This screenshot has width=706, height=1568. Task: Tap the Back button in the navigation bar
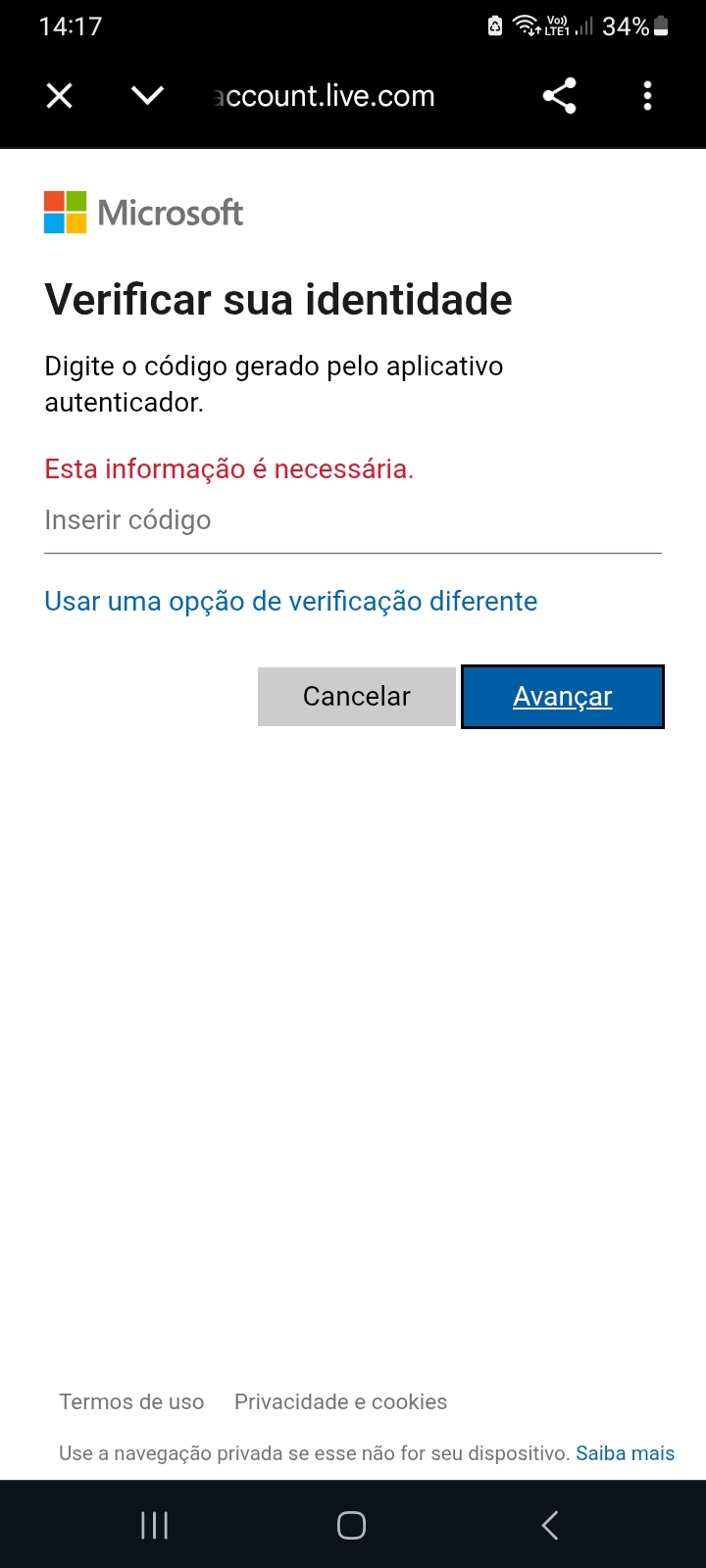pyautogui.click(x=549, y=1525)
